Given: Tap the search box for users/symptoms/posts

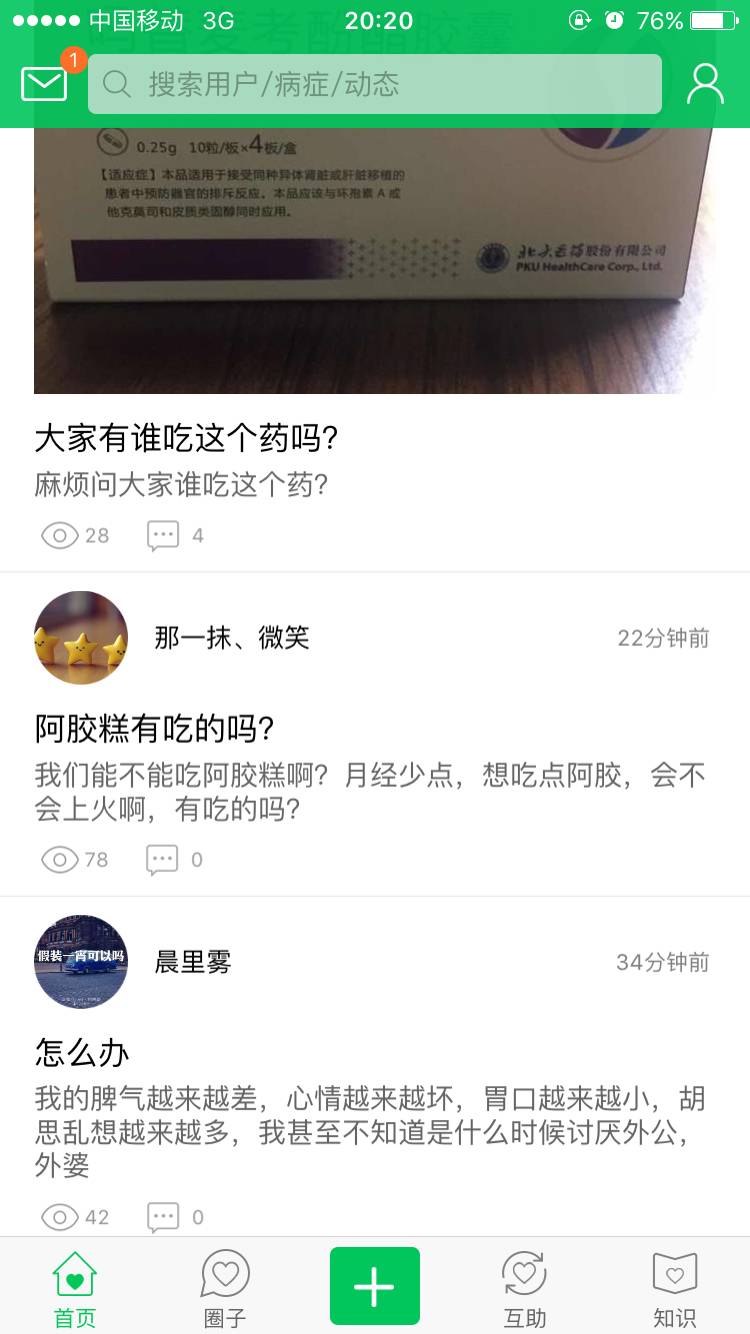Looking at the screenshot, I should coord(375,84).
